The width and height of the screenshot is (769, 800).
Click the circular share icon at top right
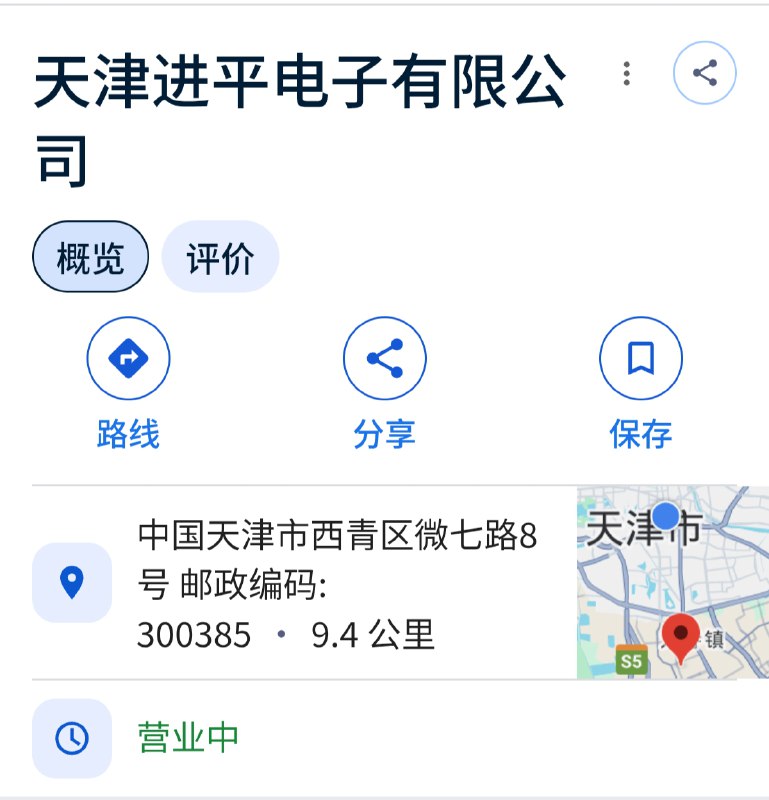coord(706,72)
